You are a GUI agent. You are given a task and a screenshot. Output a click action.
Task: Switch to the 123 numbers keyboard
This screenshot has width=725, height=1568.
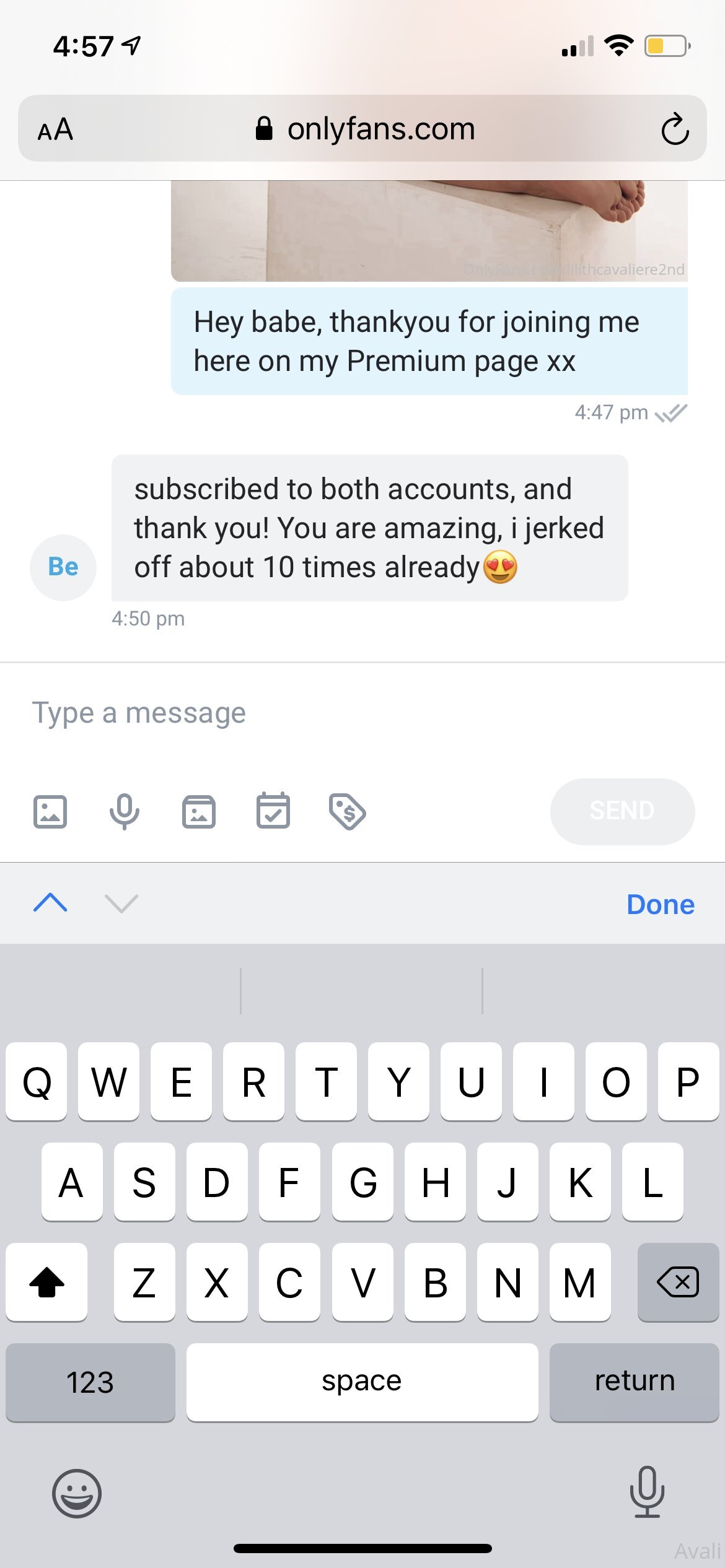(x=90, y=1382)
